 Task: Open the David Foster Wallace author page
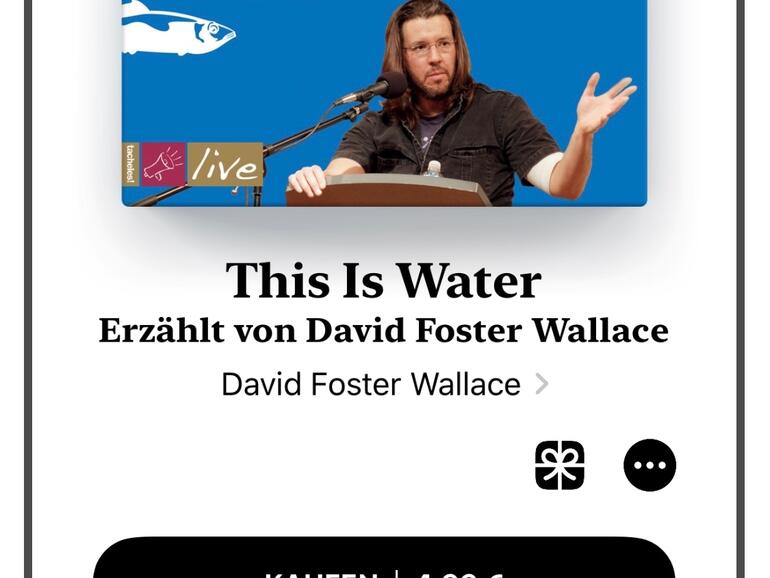tap(384, 385)
